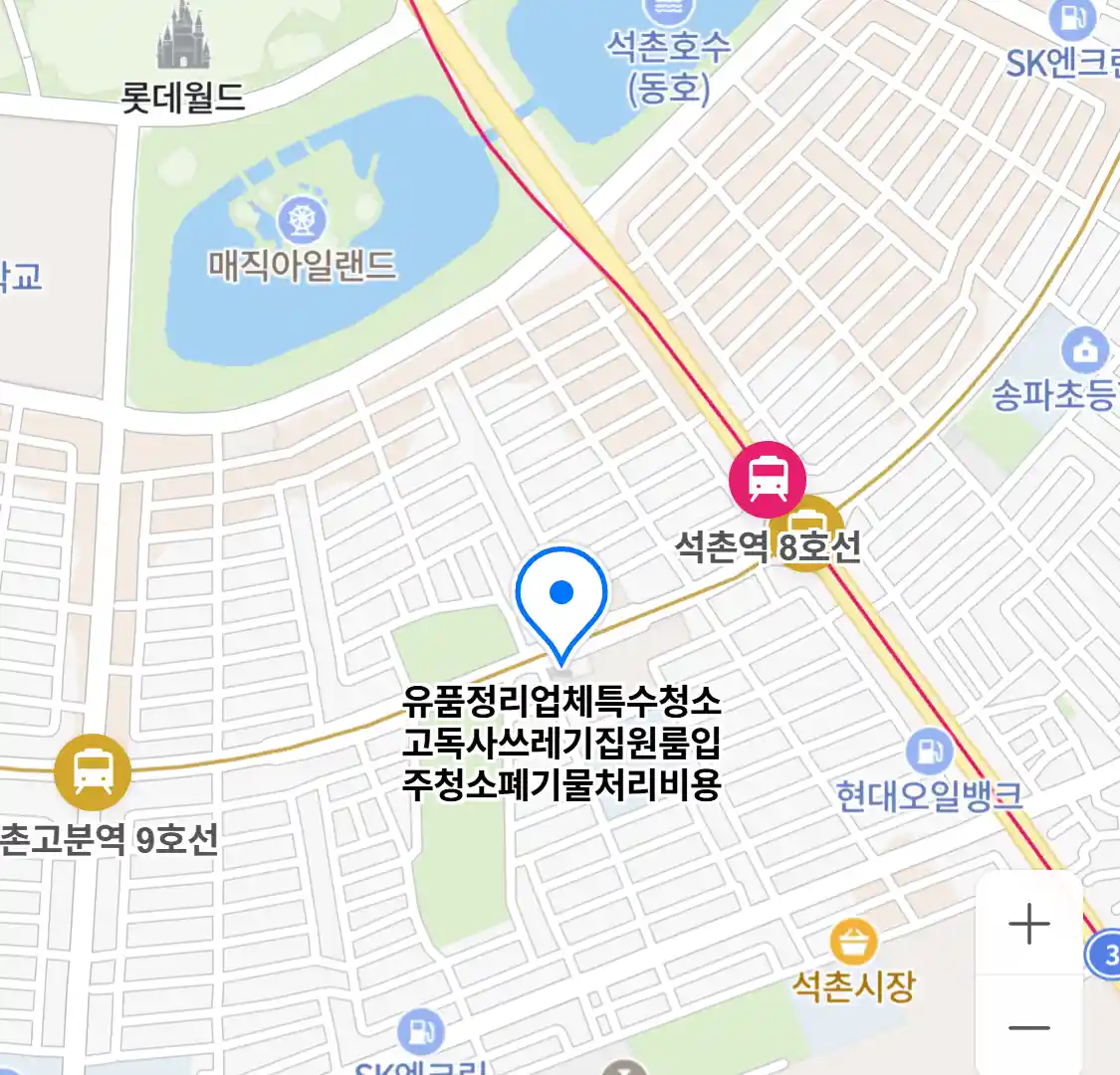Open the 석촌시장 market marker
The image size is (1120, 1075).
point(853,943)
